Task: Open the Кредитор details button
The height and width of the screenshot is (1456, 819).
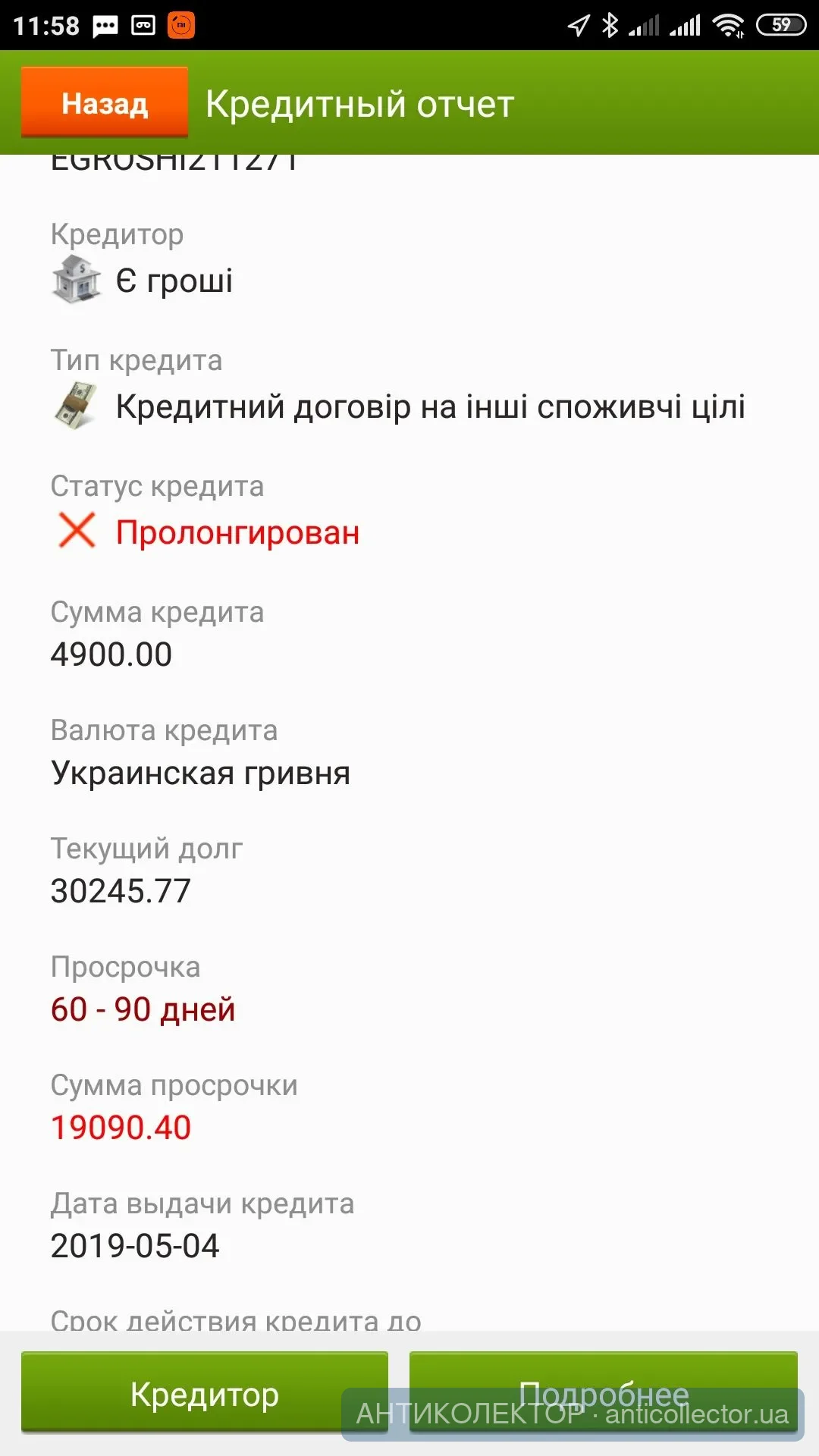Action: coord(204,1393)
